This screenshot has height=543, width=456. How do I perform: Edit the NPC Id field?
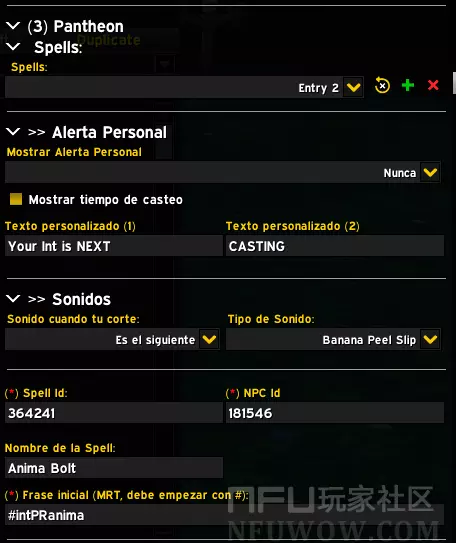pos(335,413)
